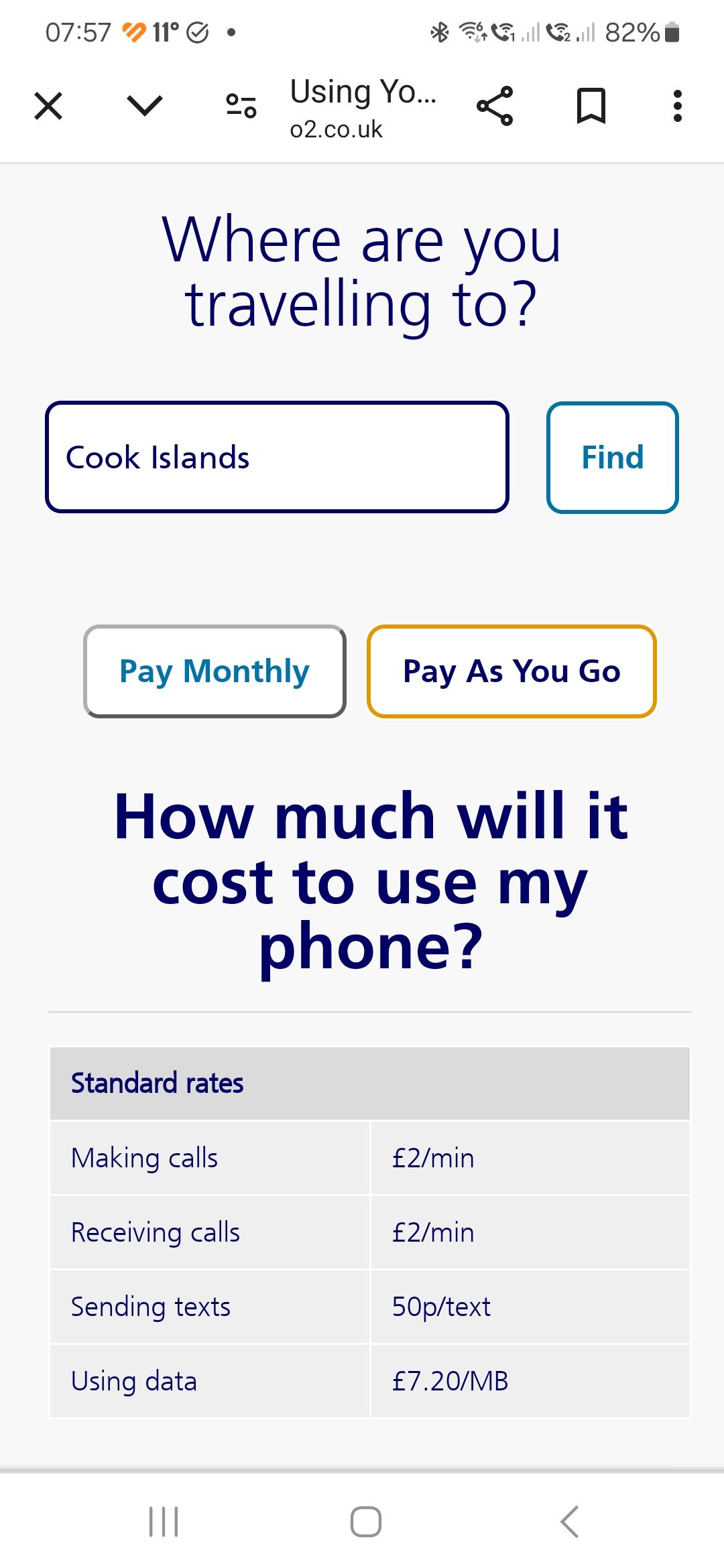Image resolution: width=724 pixels, height=1568 pixels.
Task: Open the Samsung Internet customize controls icon
Action: (x=240, y=105)
